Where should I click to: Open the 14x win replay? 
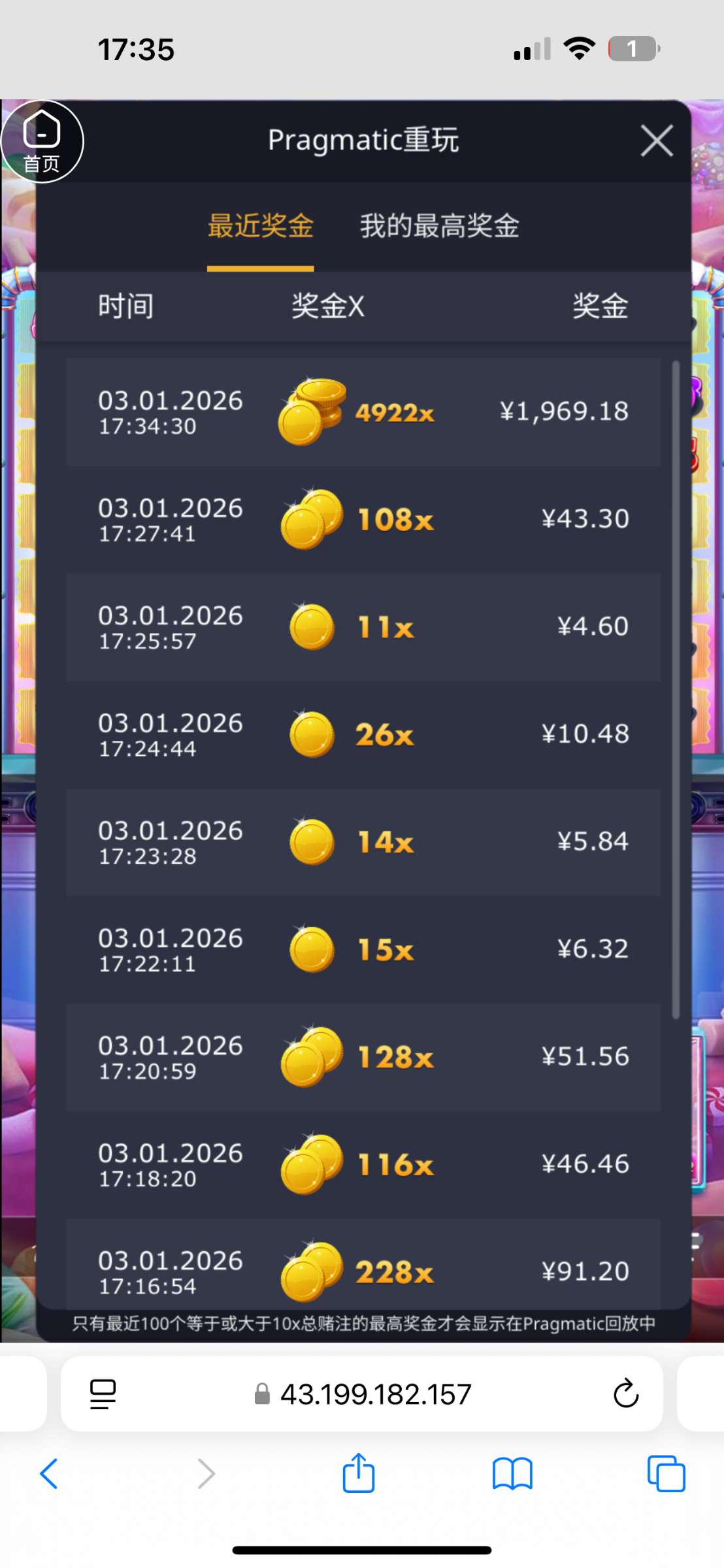[363, 842]
